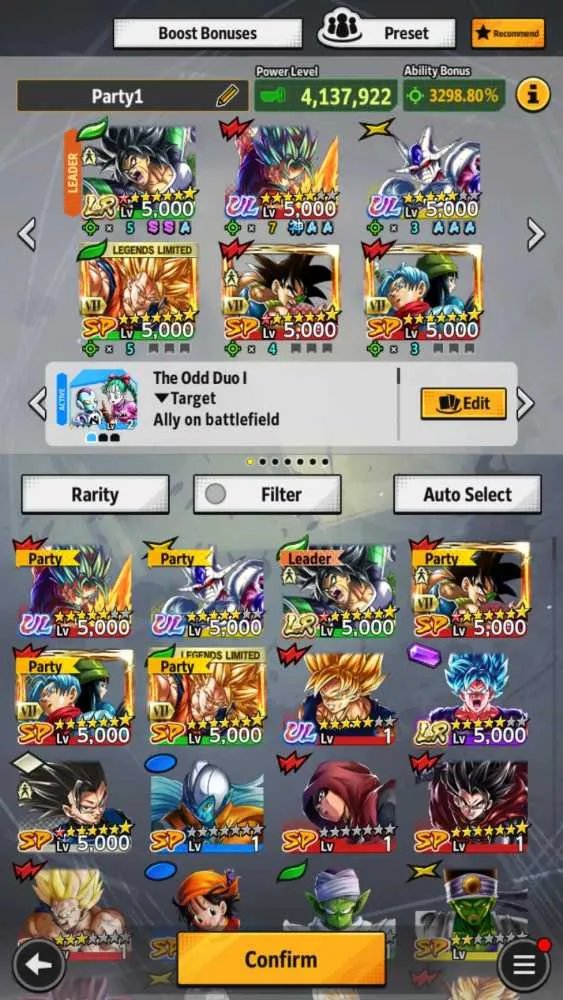This screenshot has width=563, height=1000.
Task: Select the leader character slot in party
Action: 131,172
